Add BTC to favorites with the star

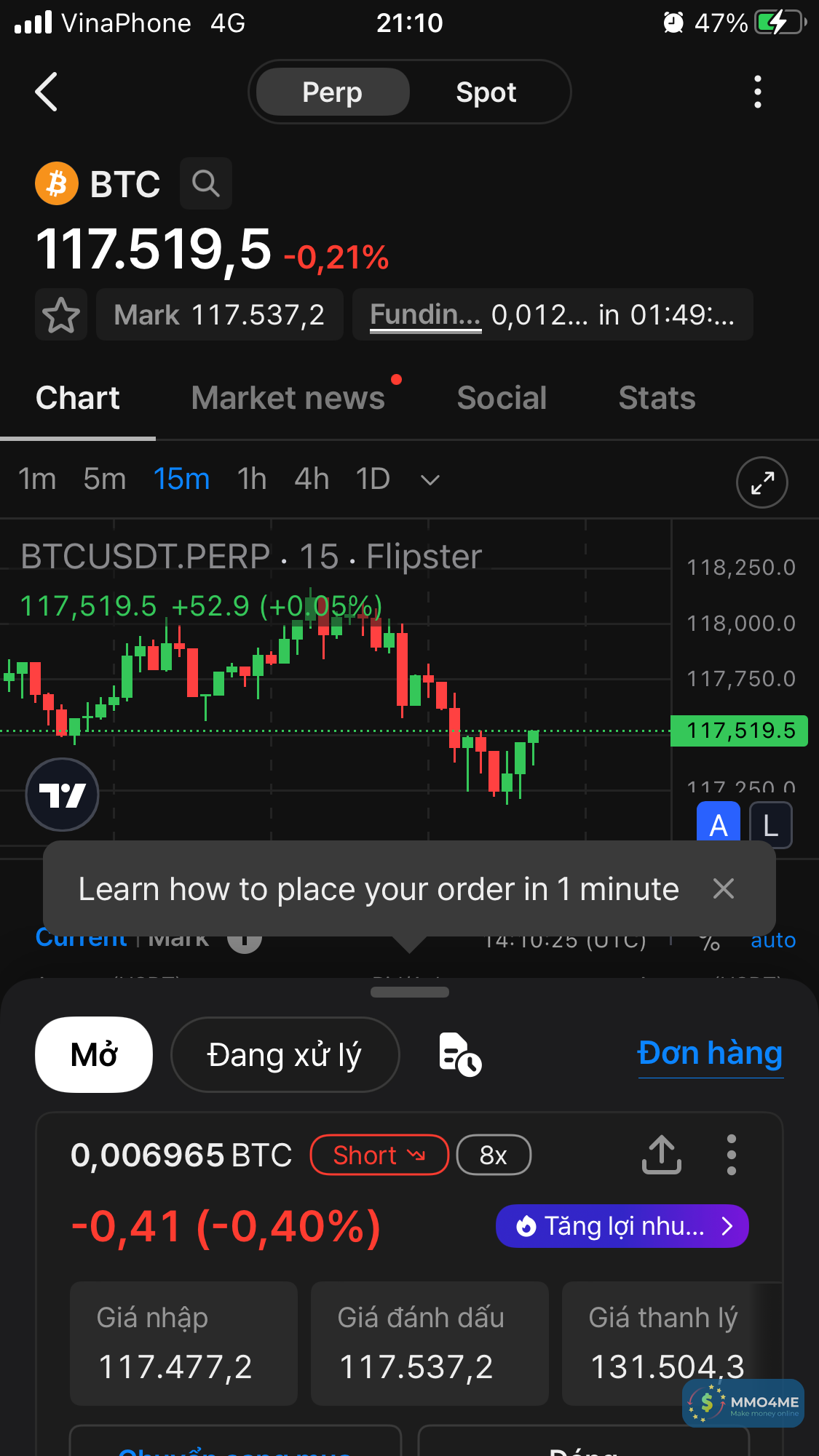click(61, 315)
